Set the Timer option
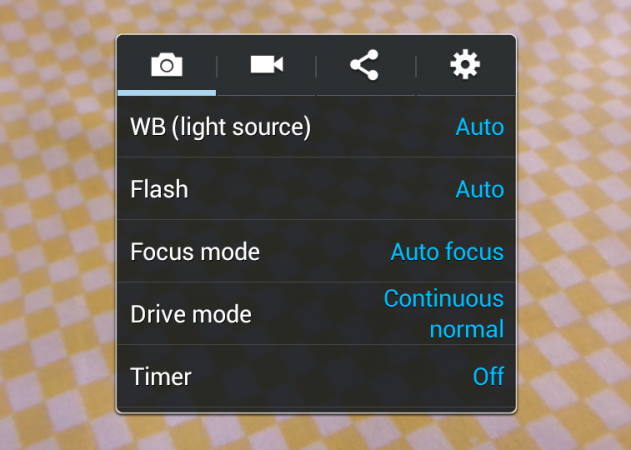Image resolution: width=631 pixels, height=450 pixels. point(316,377)
